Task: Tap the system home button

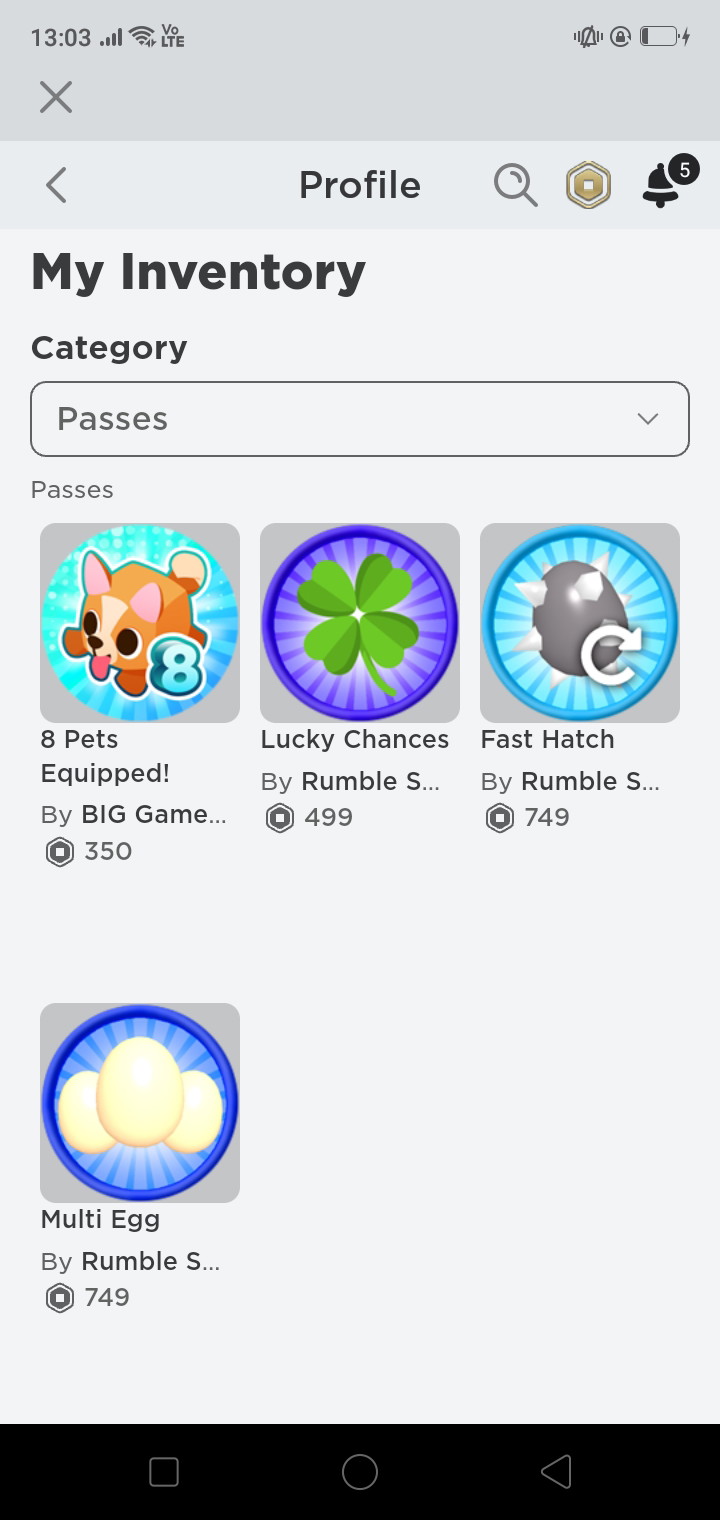Action: pyautogui.click(x=360, y=1472)
